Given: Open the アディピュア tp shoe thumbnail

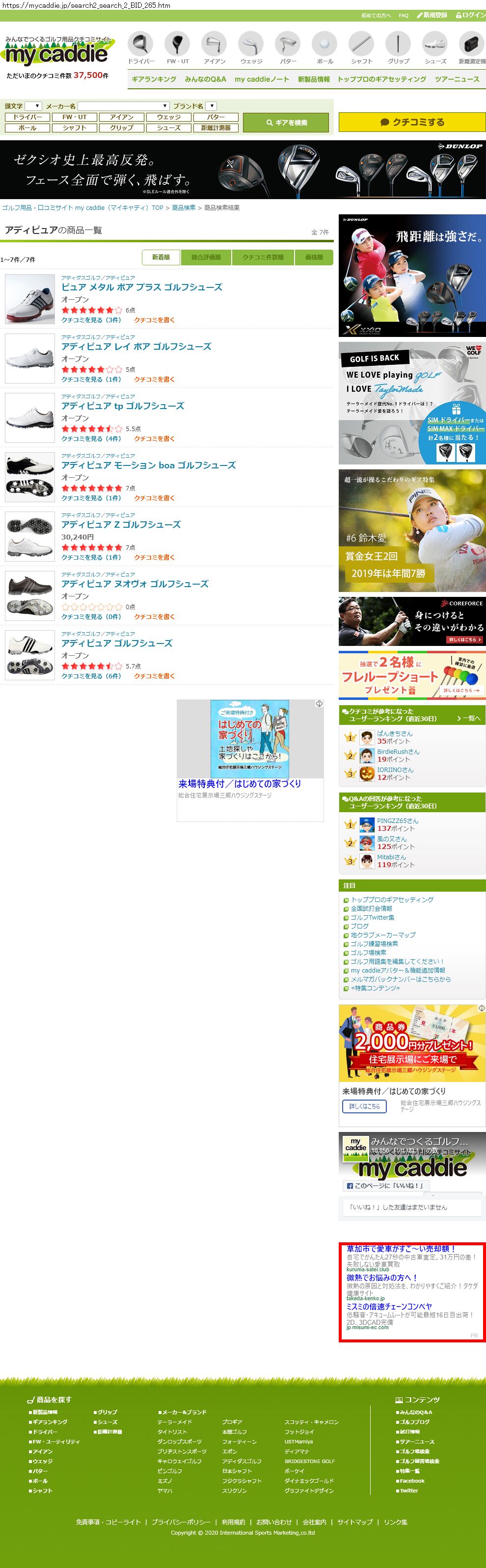Looking at the screenshot, I should (x=30, y=417).
